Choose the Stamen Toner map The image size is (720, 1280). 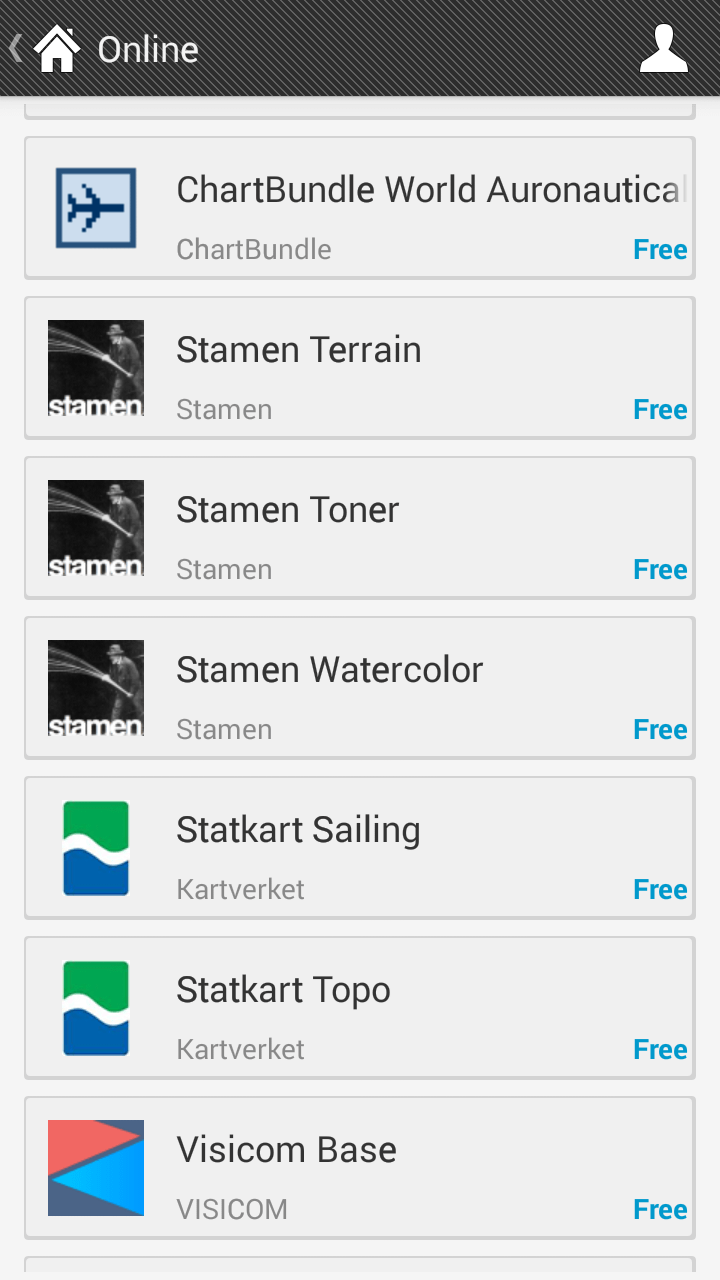360,528
